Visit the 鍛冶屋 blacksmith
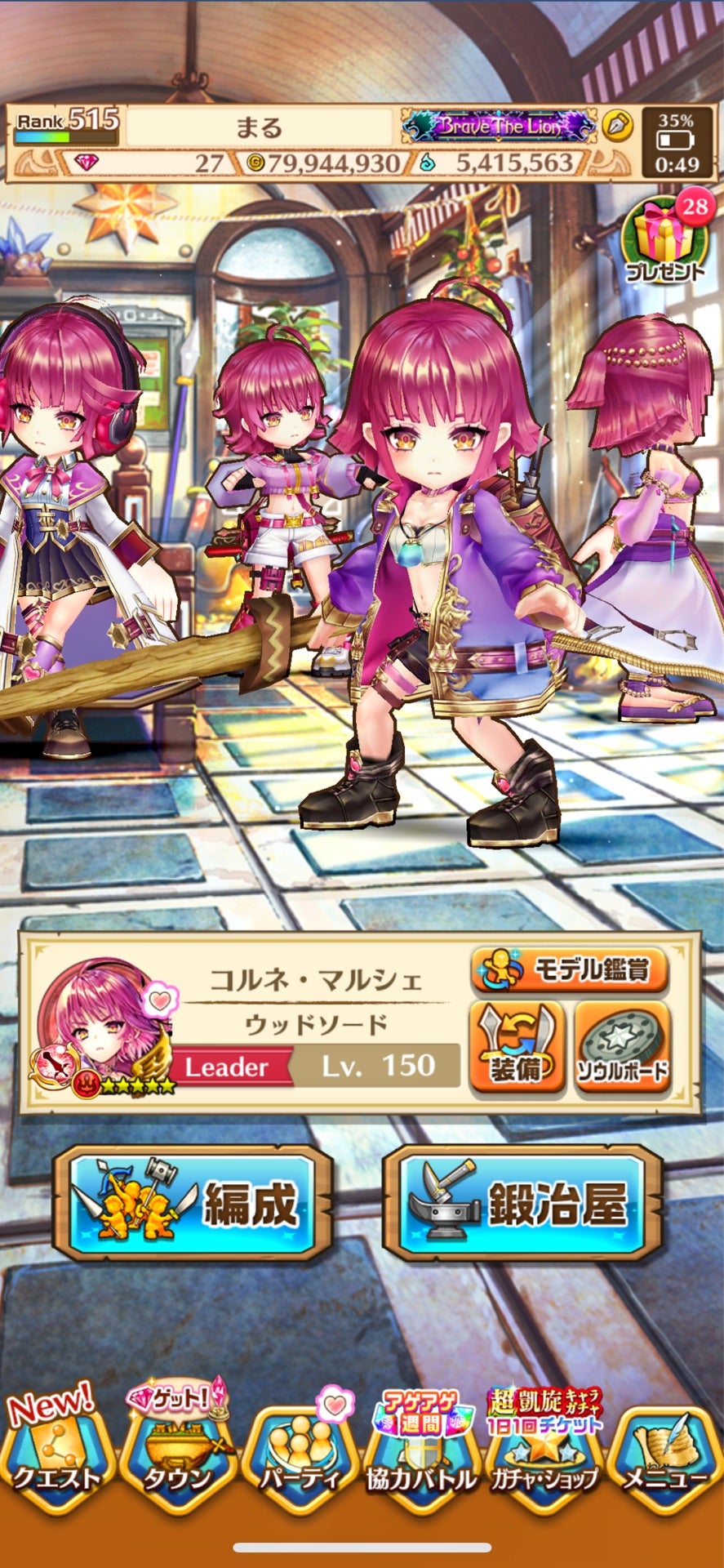This screenshot has width=724, height=1568. pos(522,1203)
